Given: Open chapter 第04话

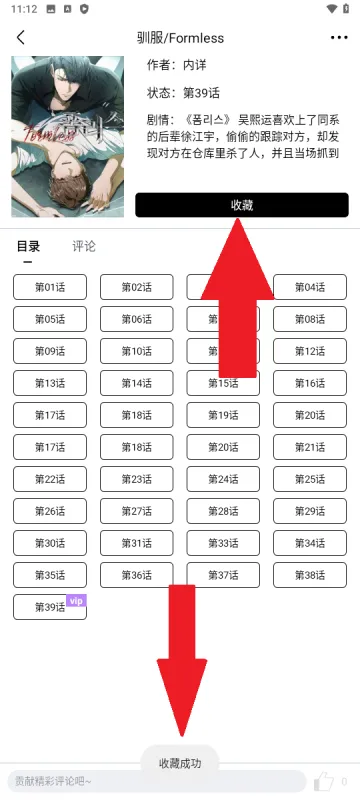Looking at the screenshot, I should point(310,287).
